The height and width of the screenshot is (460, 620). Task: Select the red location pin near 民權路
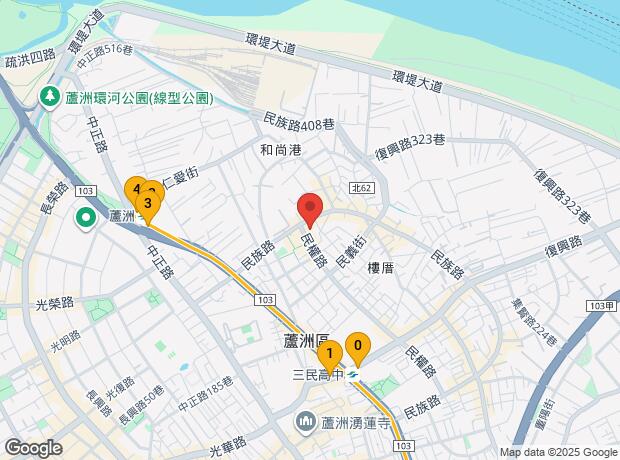[x=310, y=210]
